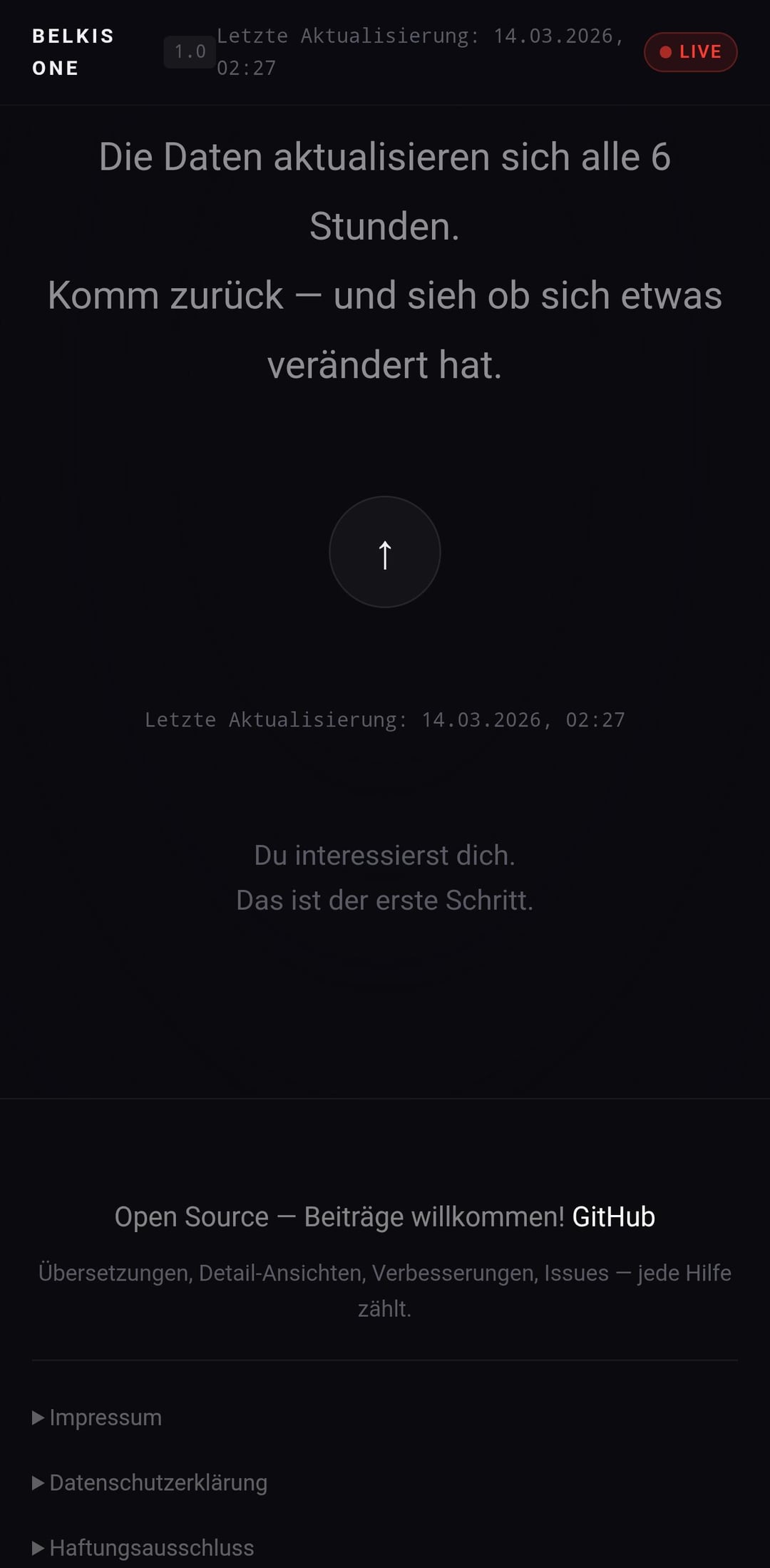
Task: Tap the BELKIS ONE header title
Action: [x=73, y=52]
